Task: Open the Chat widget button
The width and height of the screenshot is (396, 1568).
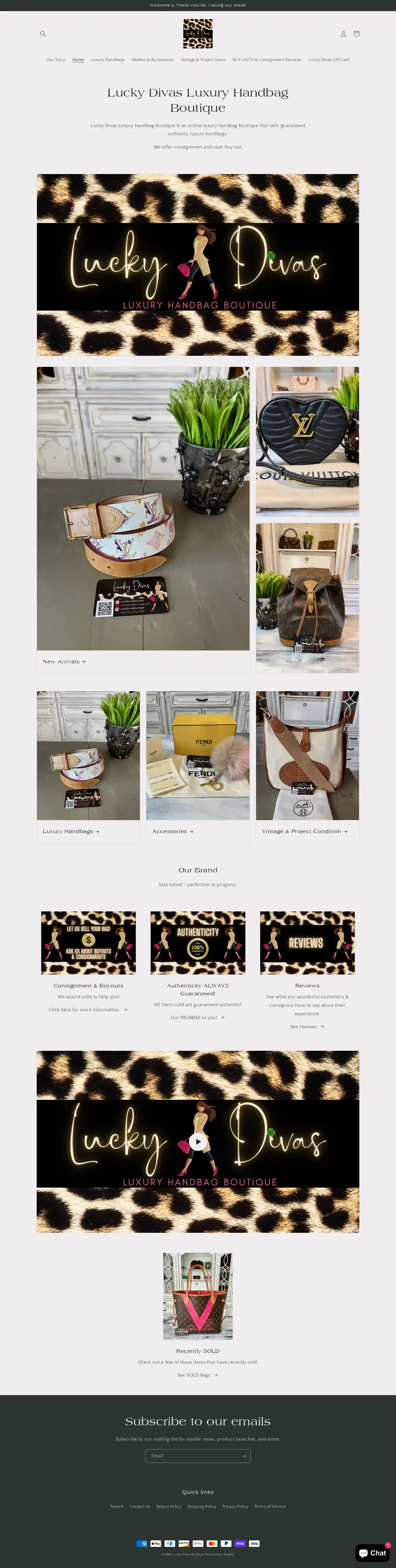Action: 372,1553
